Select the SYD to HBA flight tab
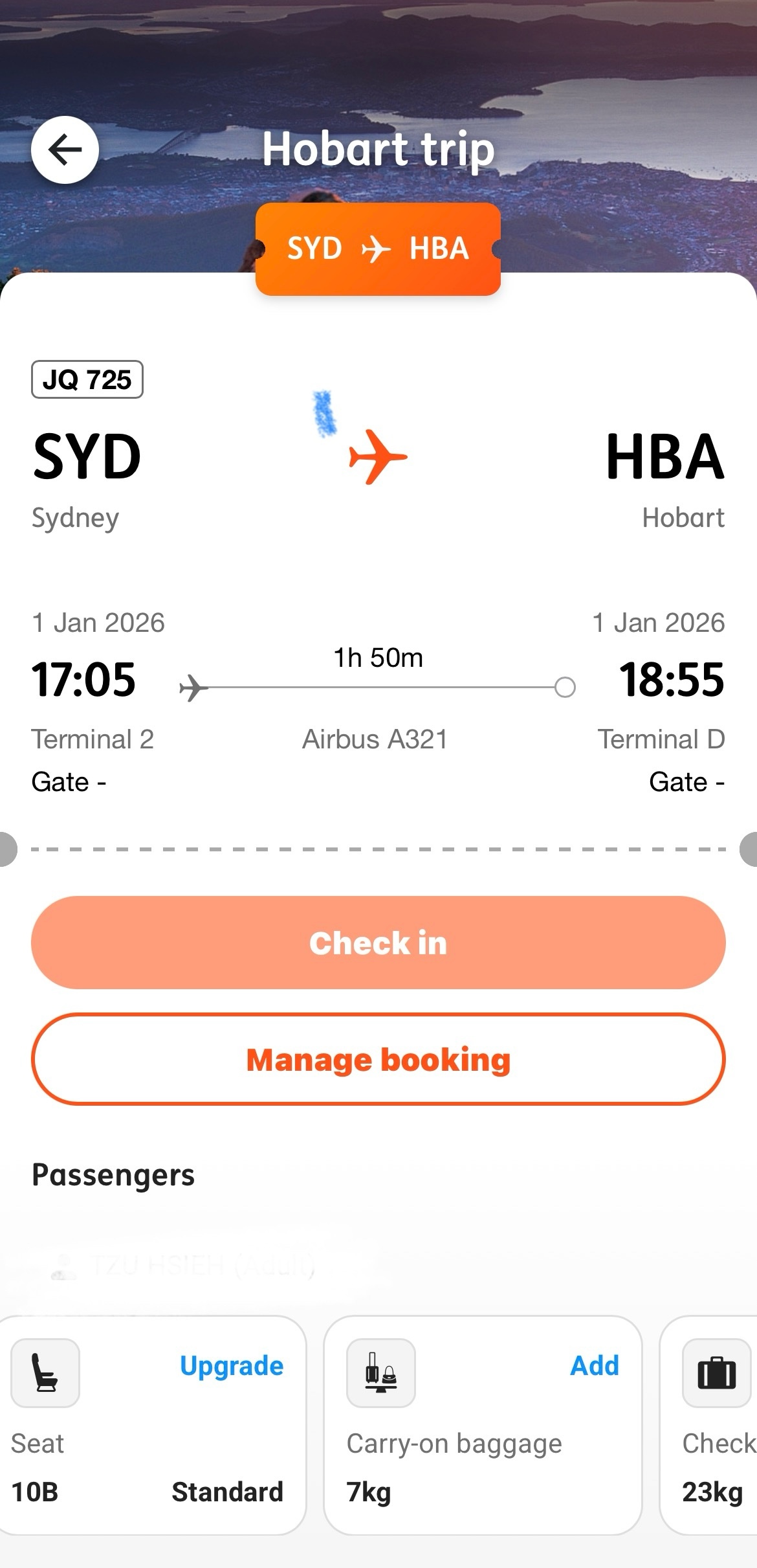The width and height of the screenshot is (757, 1568). click(378, 249)
